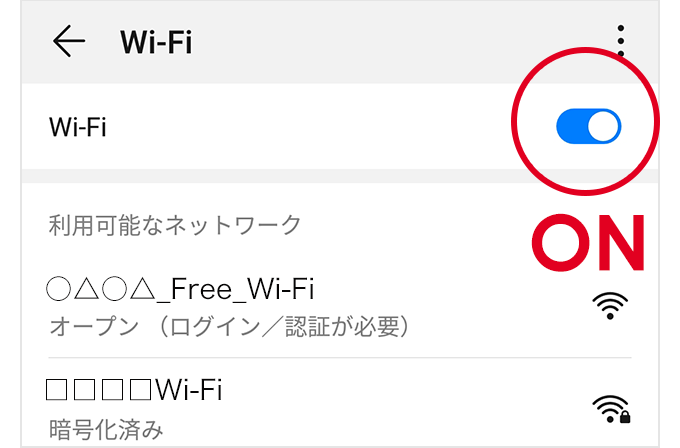Turn off the Wi-Fi switch
The image size is (680, 448).
588,126
